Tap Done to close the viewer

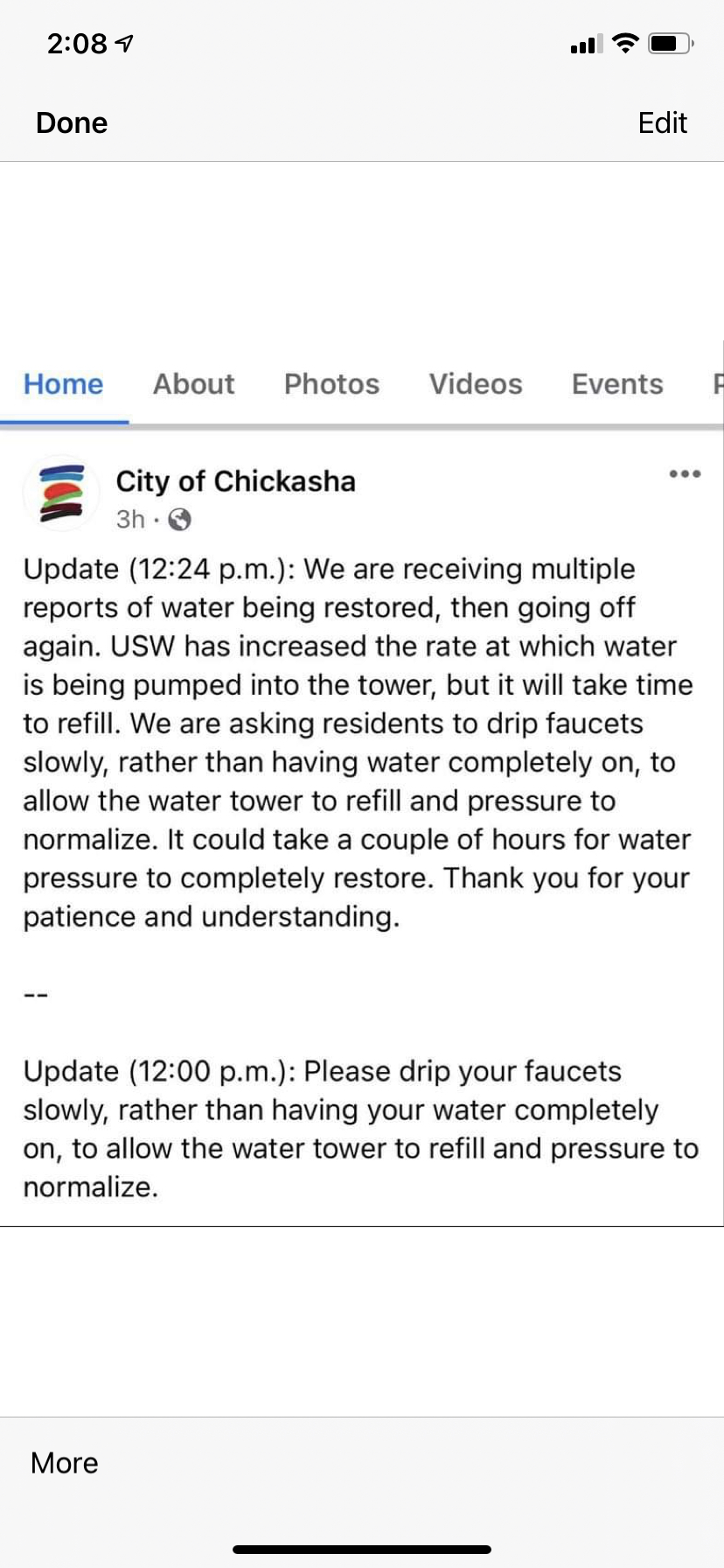tap(72, 122)
